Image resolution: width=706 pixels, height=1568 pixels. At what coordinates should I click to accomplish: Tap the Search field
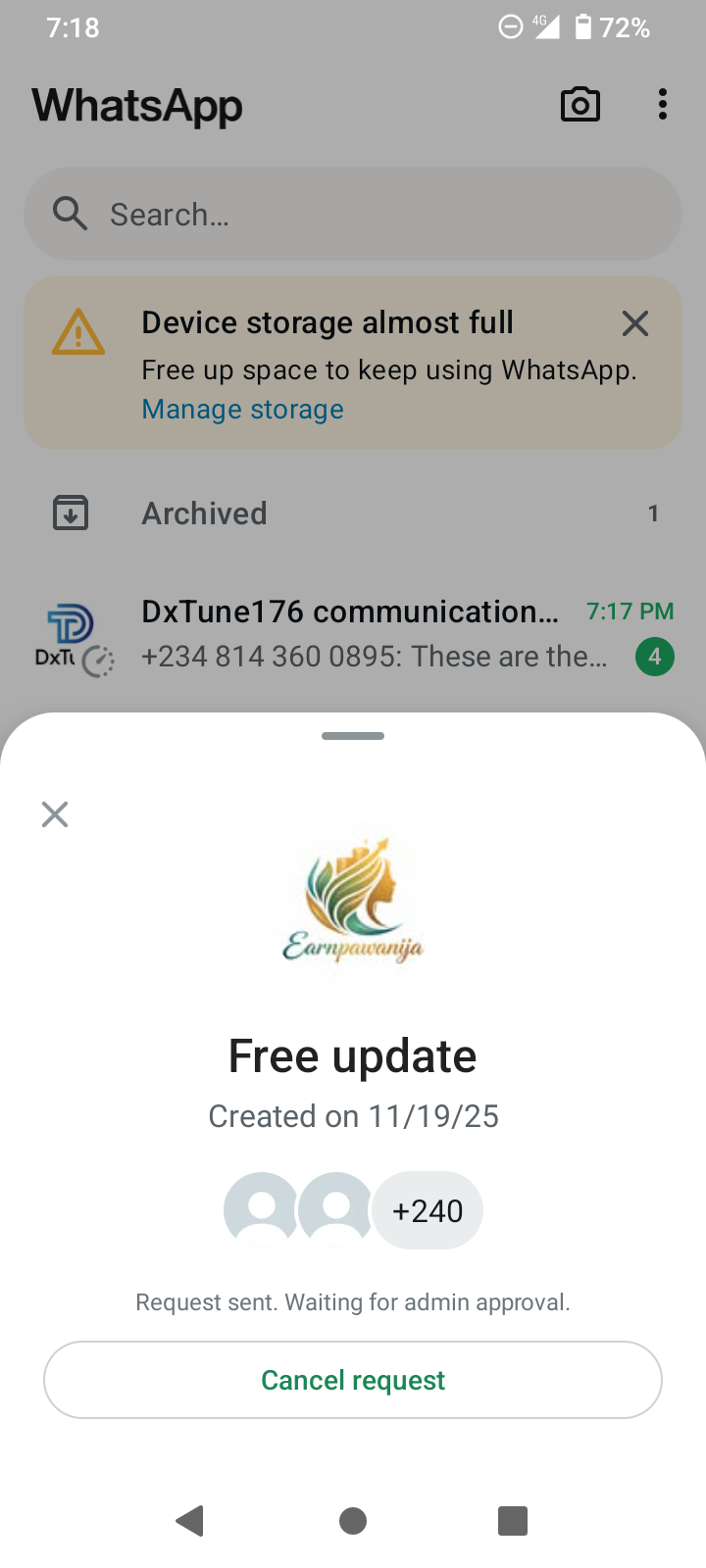tap(353, 214)
